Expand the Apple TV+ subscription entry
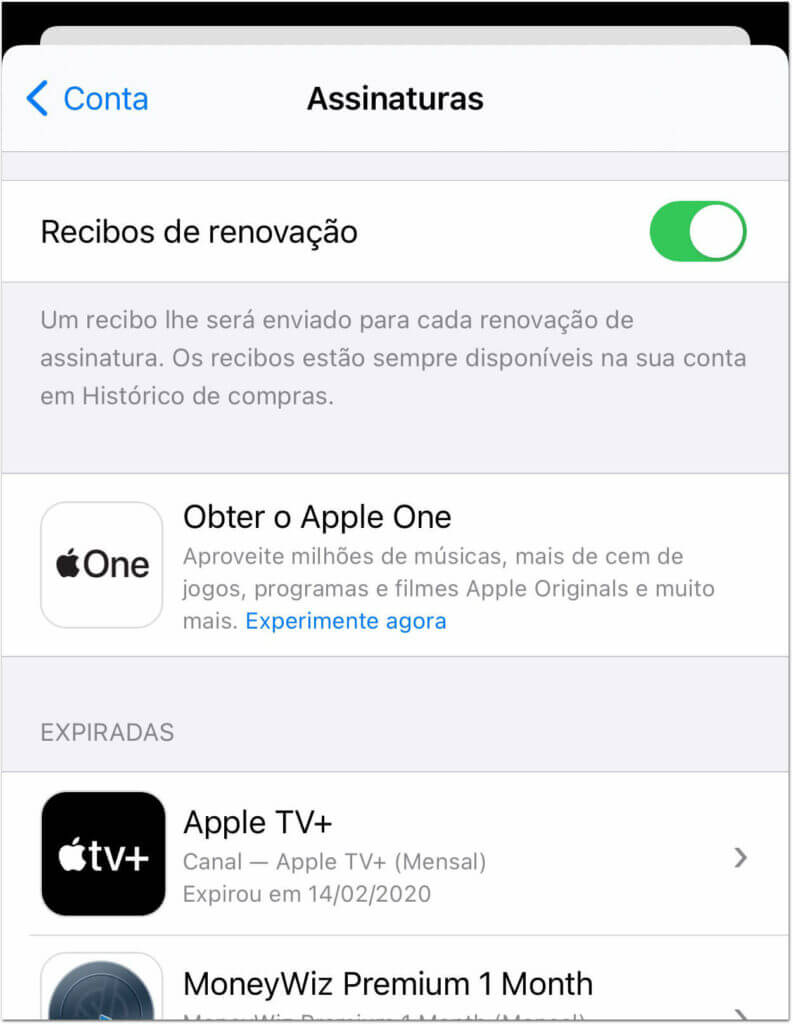Viewport: 793px width, 1024px height. tap(400, 853)
